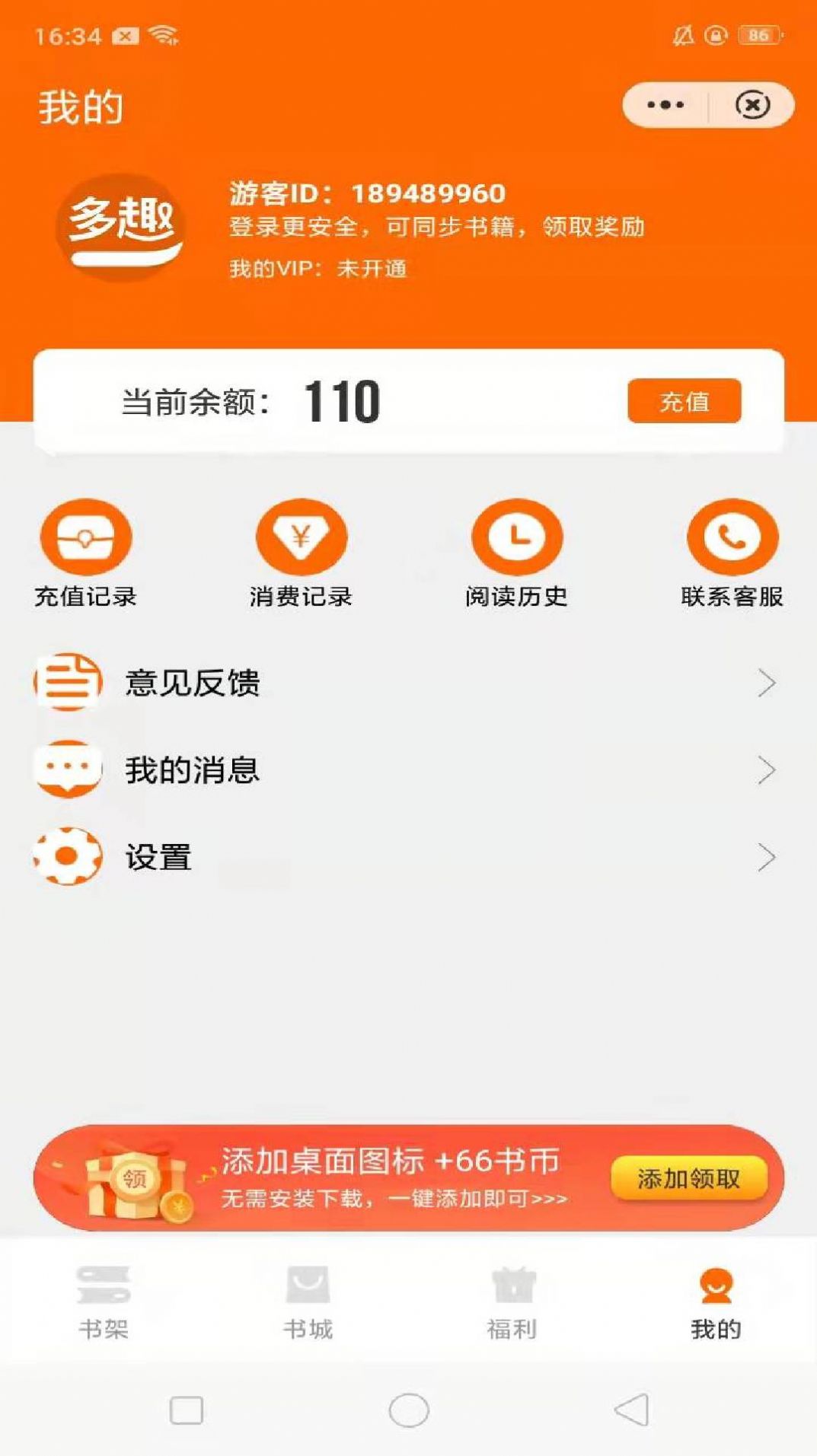Tap the system home button

coord(409,1410)
